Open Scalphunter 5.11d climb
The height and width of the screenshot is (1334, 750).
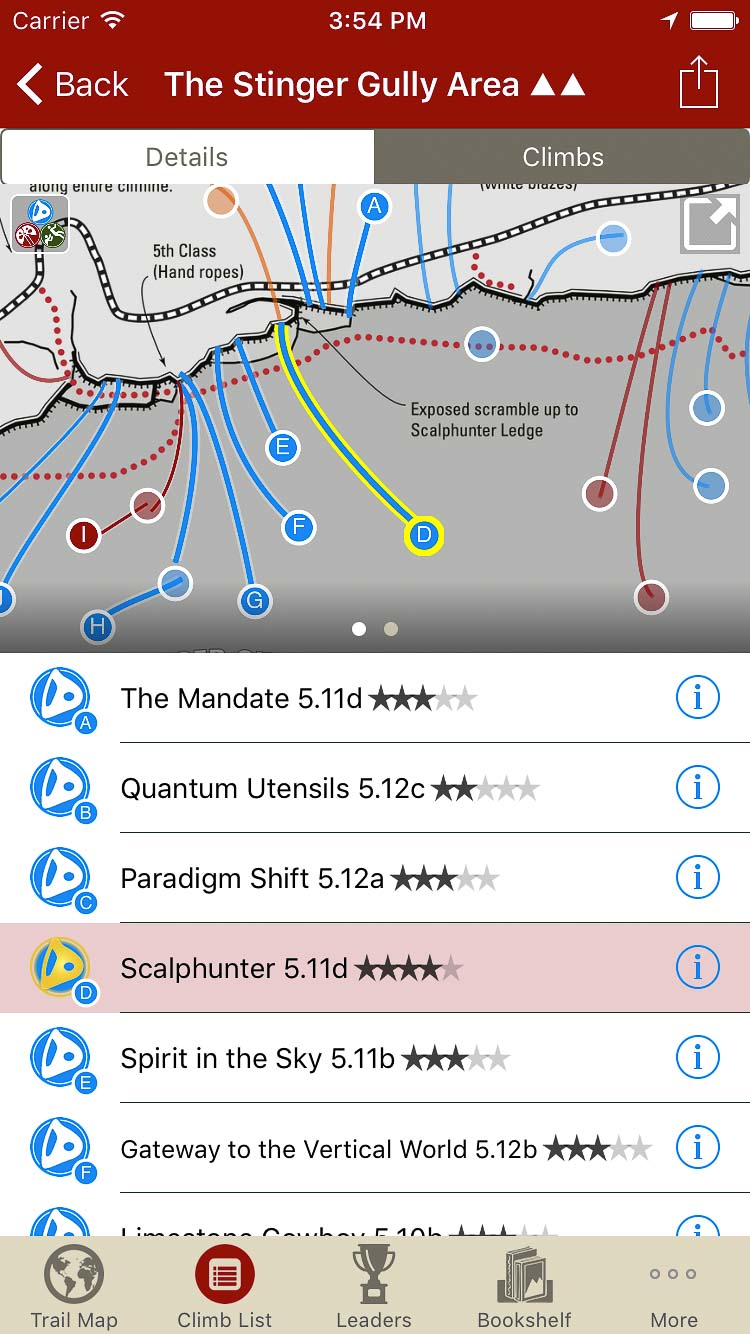[x=290, y=968]
